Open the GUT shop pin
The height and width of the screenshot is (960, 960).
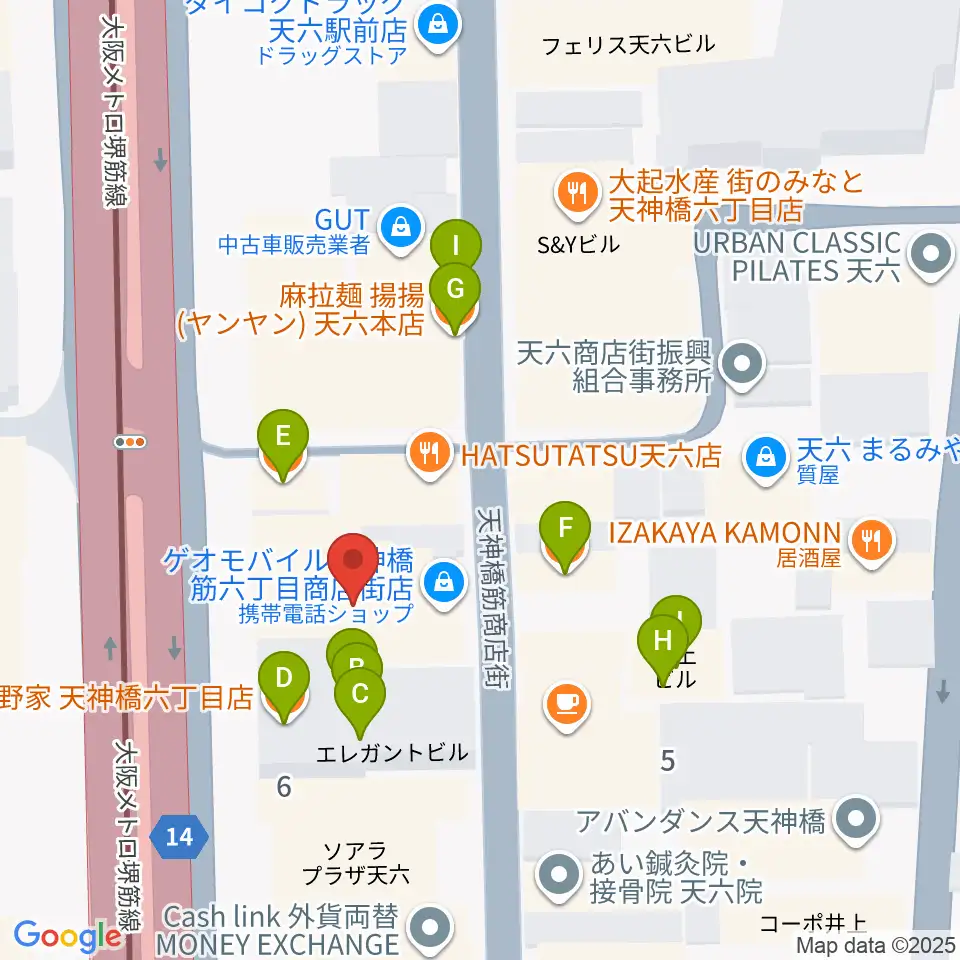coord(401,225)
